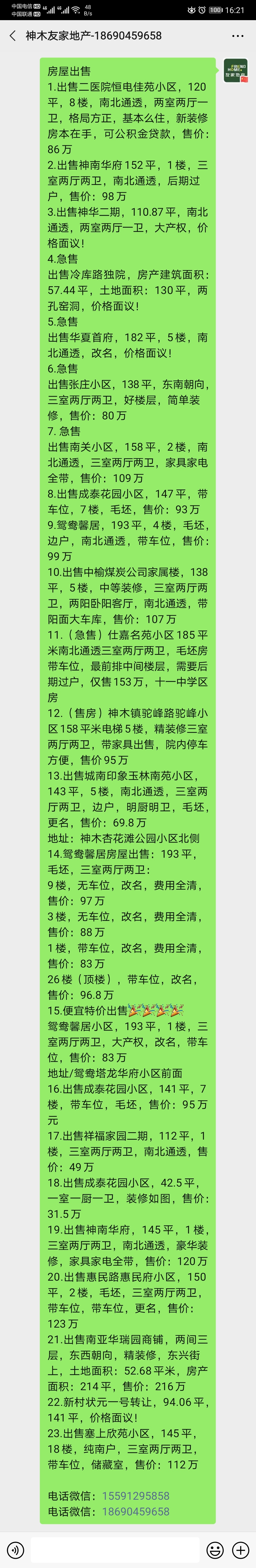Screen dimensions: 256x1568
Task: Switch to voice message input
Action: [x=15, y=1550]
